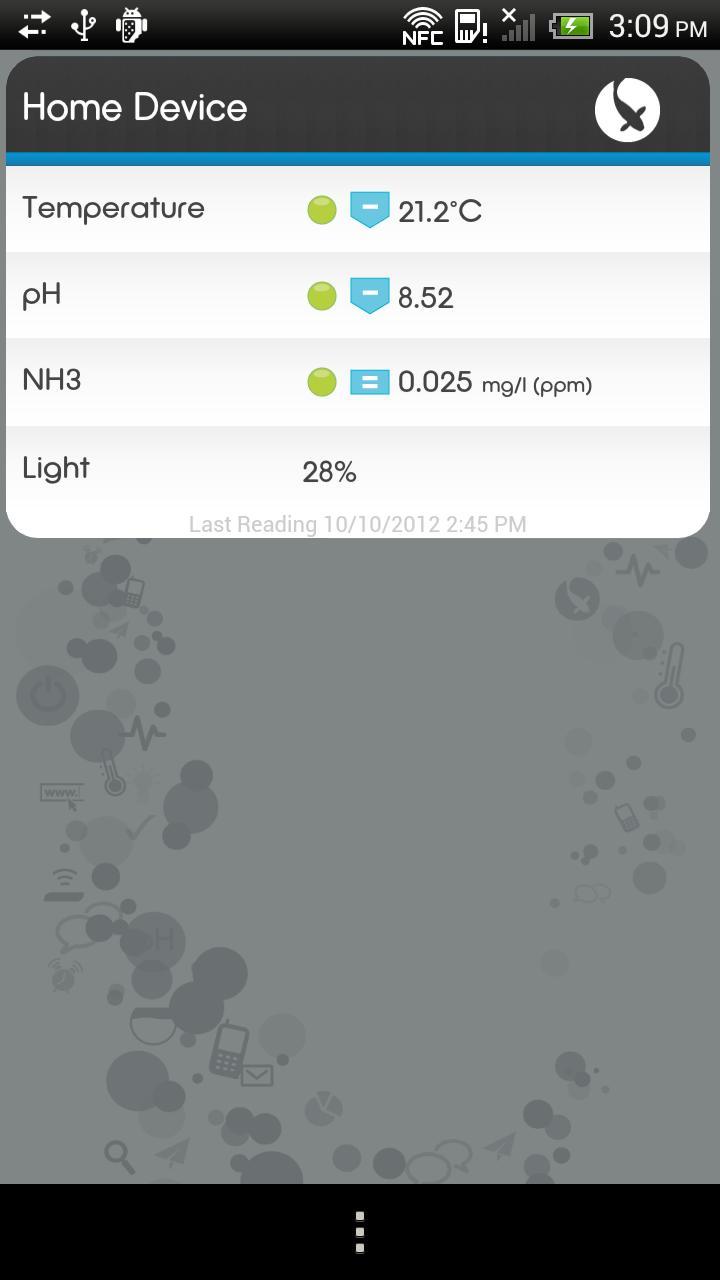Open the Light reading row
This screenshot has height=1280, width=720.
(358, 470)
